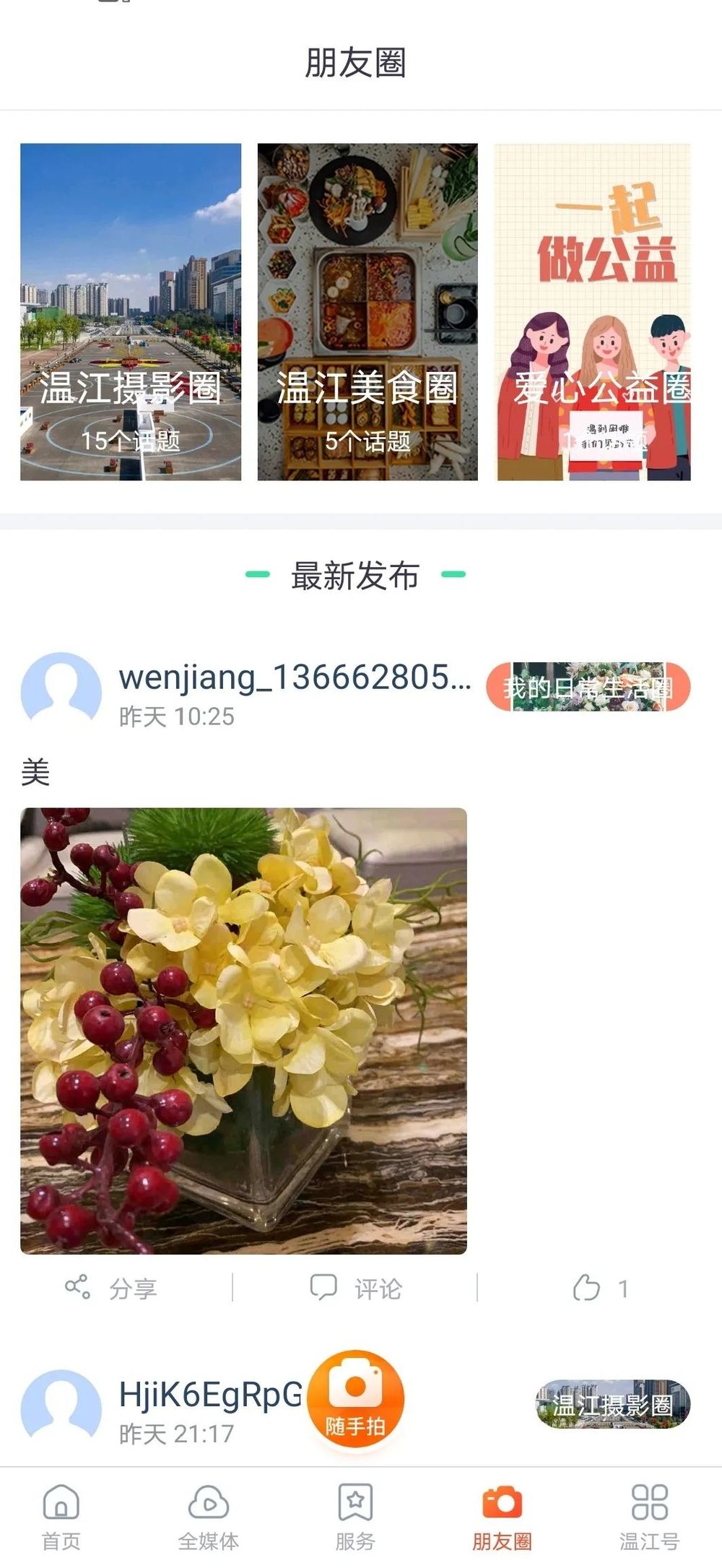This screenshot has height=1568, width=722.
Task: Select the 朋友圈 tab
Action: 502,1516
